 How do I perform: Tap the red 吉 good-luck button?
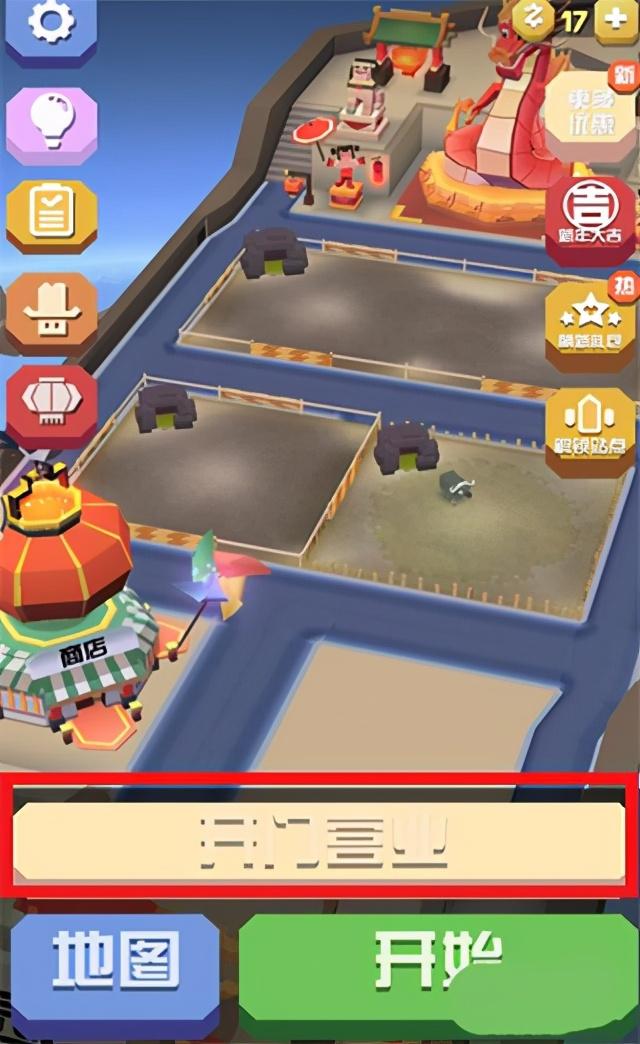click(590, 218)
